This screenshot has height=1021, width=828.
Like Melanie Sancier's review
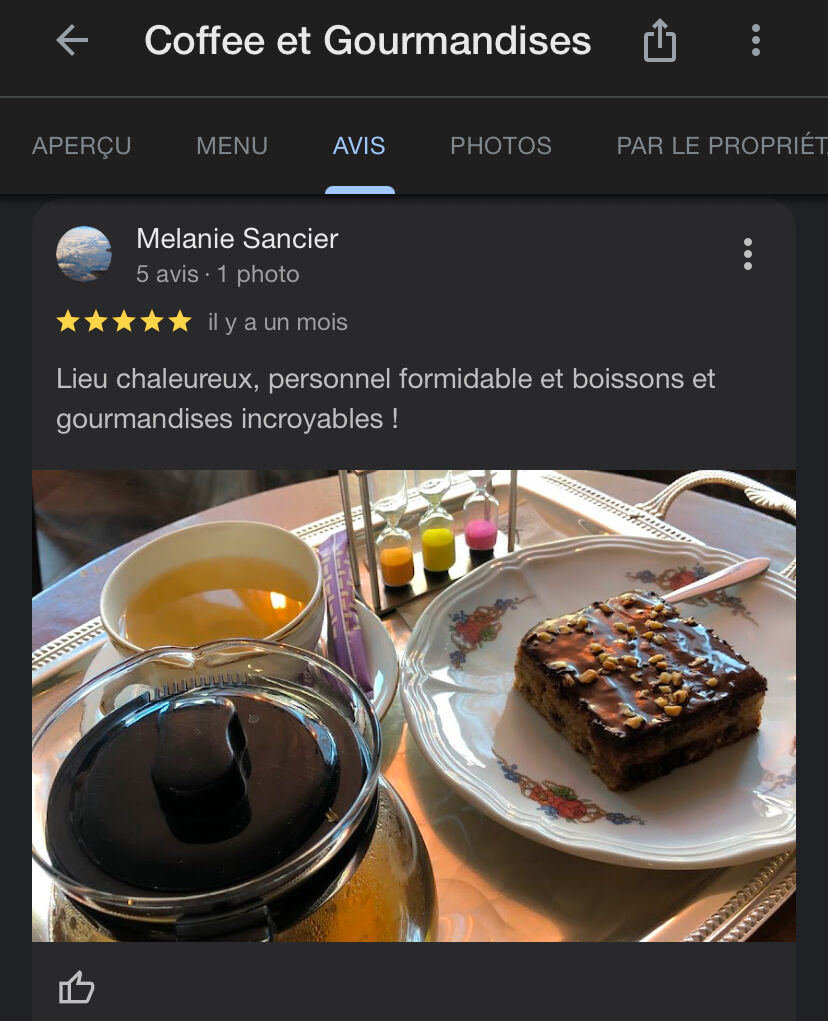pos(76,989)
